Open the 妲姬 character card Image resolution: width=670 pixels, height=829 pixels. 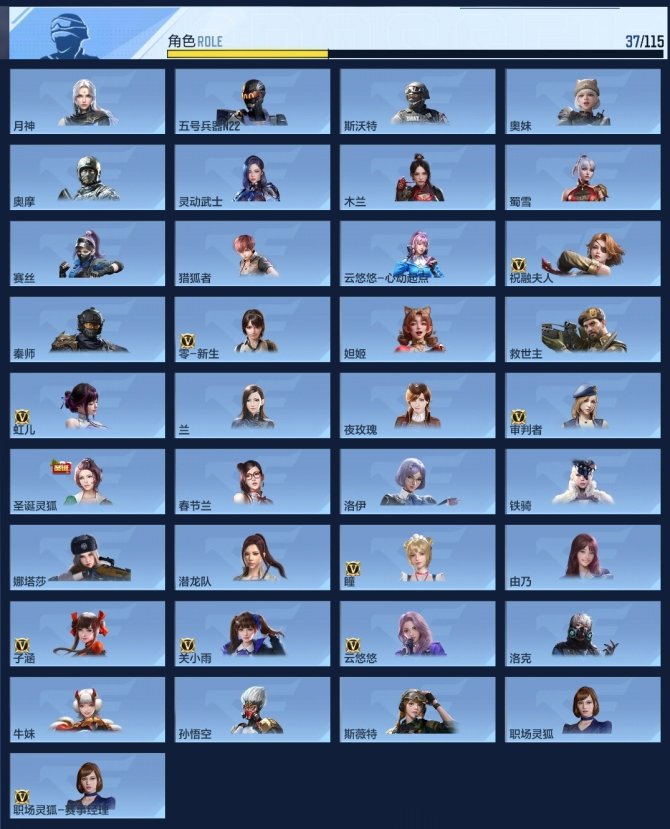417,329
